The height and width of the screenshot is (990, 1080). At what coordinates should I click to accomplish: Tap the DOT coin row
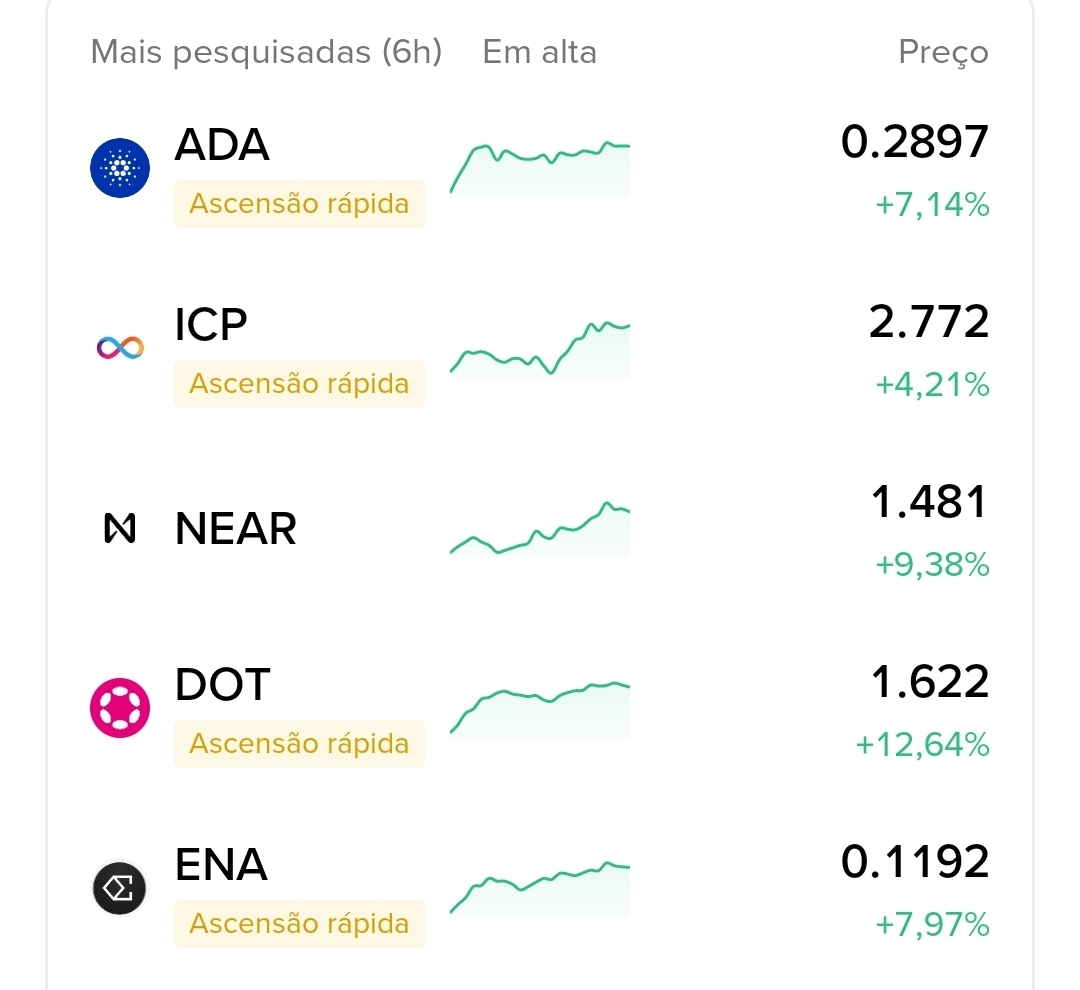tap(222, 686)
